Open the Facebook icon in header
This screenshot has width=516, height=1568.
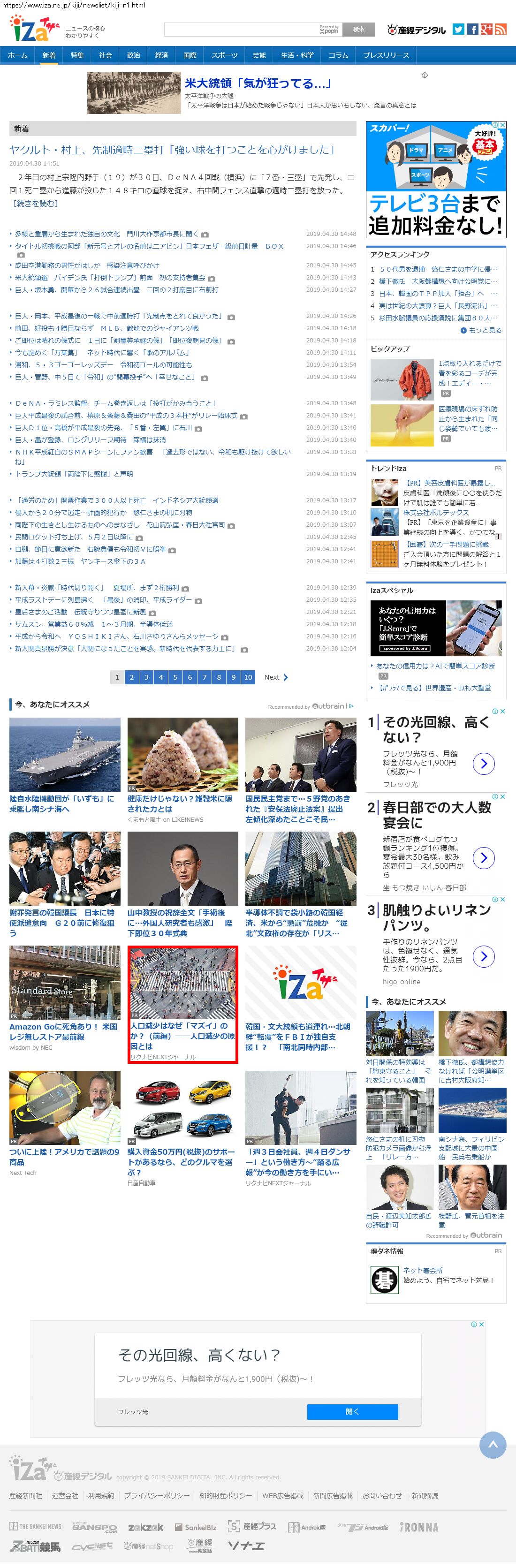(x=472, y=29)
